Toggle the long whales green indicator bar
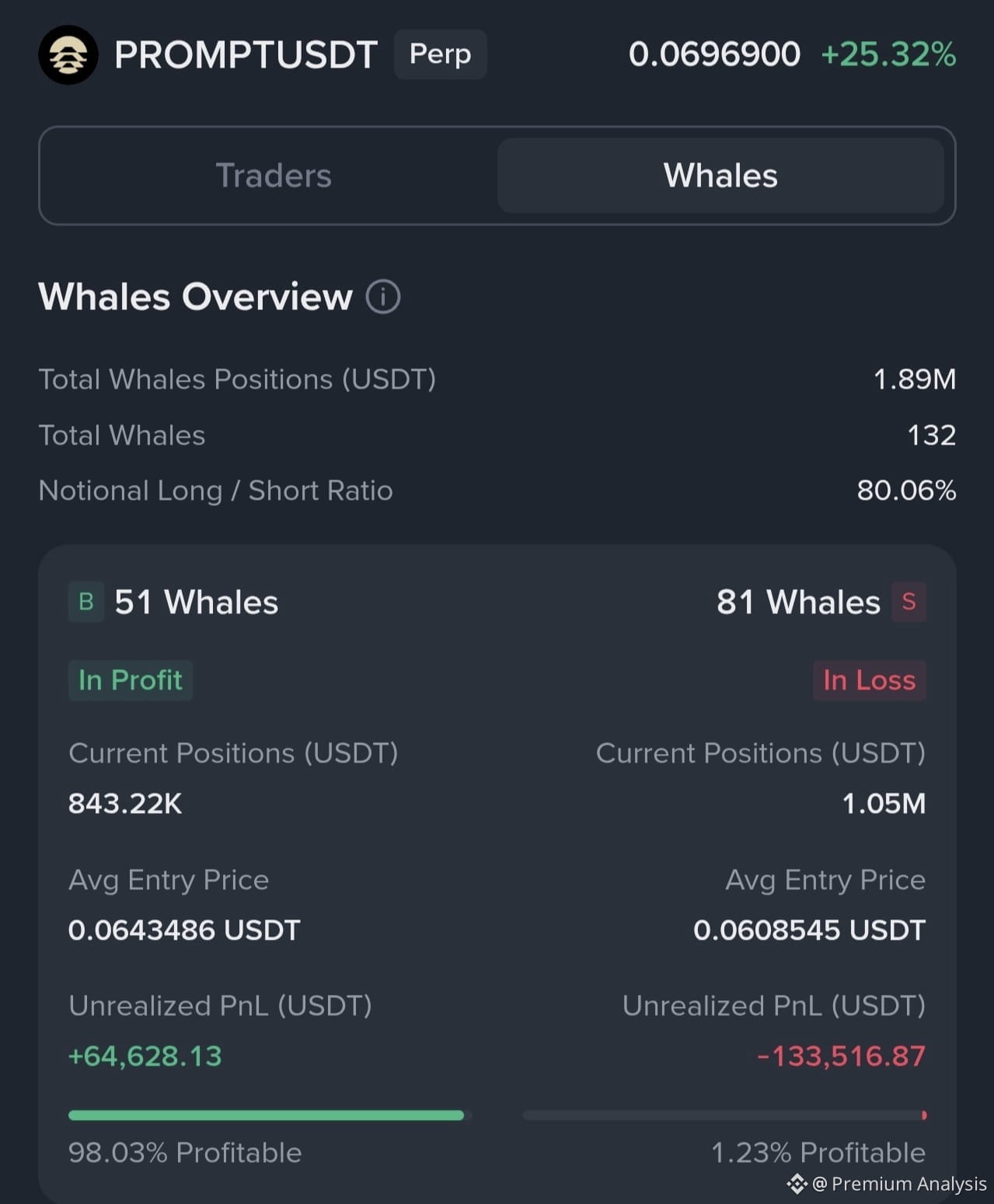The height and width of the screenshot is (1204, 994). (x=267, y=1115)
